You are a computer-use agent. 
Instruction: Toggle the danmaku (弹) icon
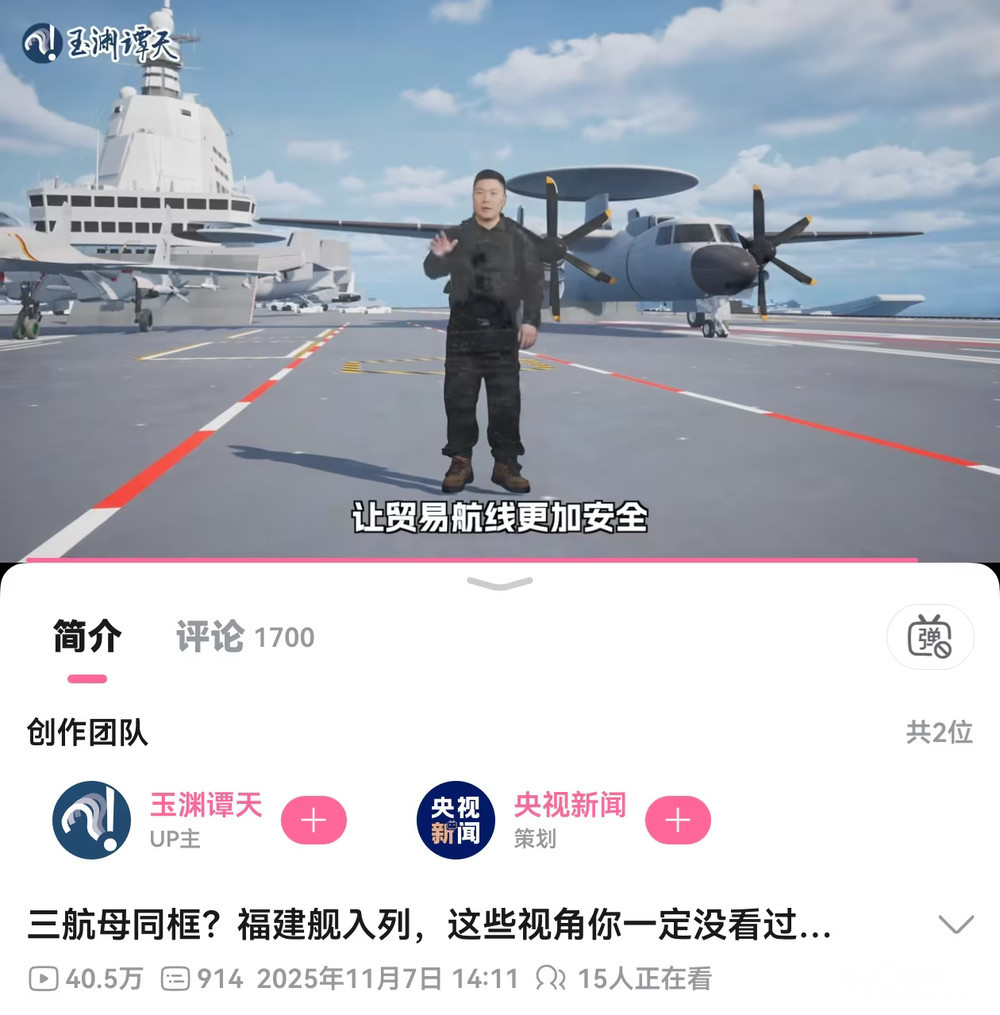(929, 637)
